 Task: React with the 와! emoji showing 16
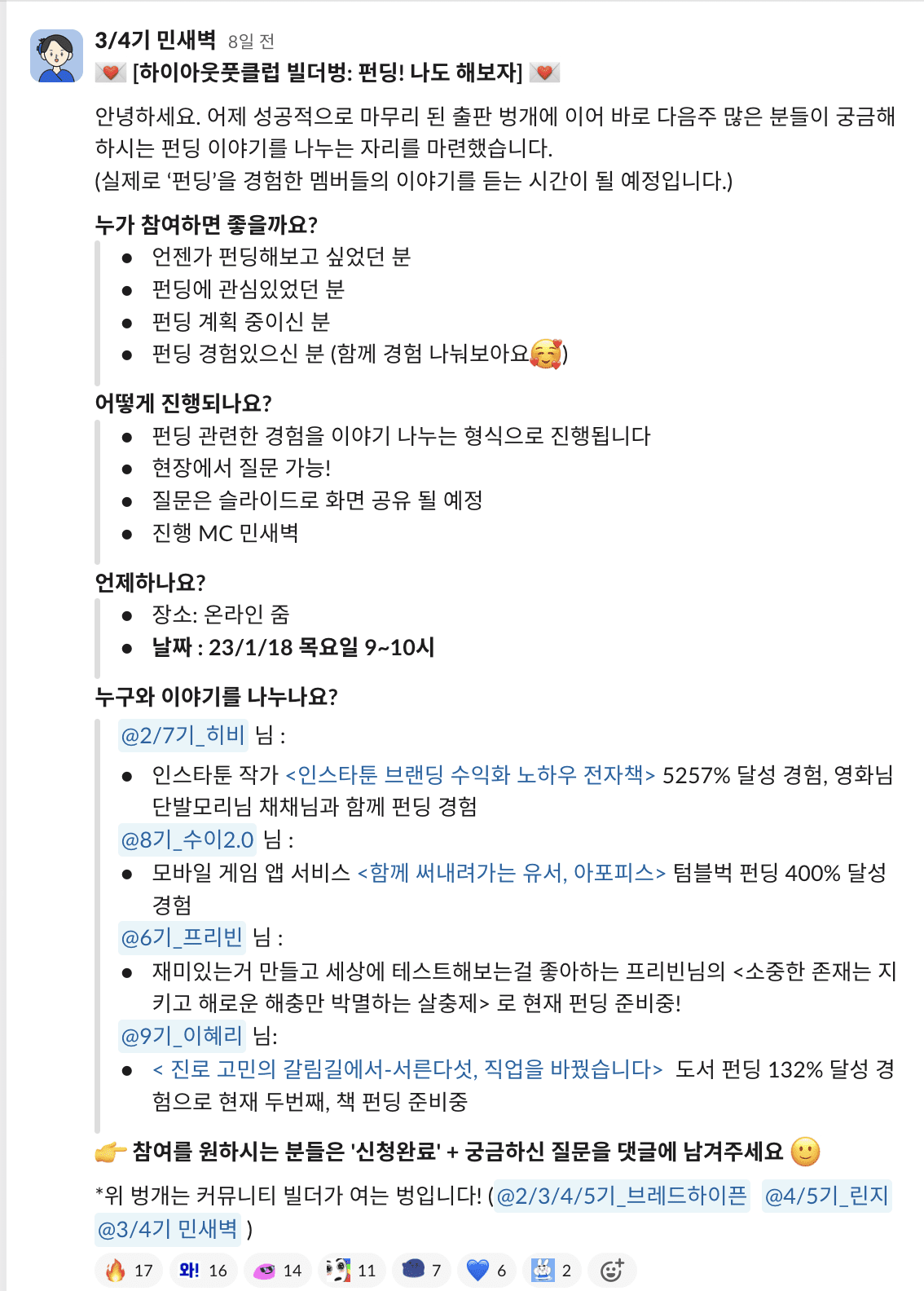tap(204, 1270)
